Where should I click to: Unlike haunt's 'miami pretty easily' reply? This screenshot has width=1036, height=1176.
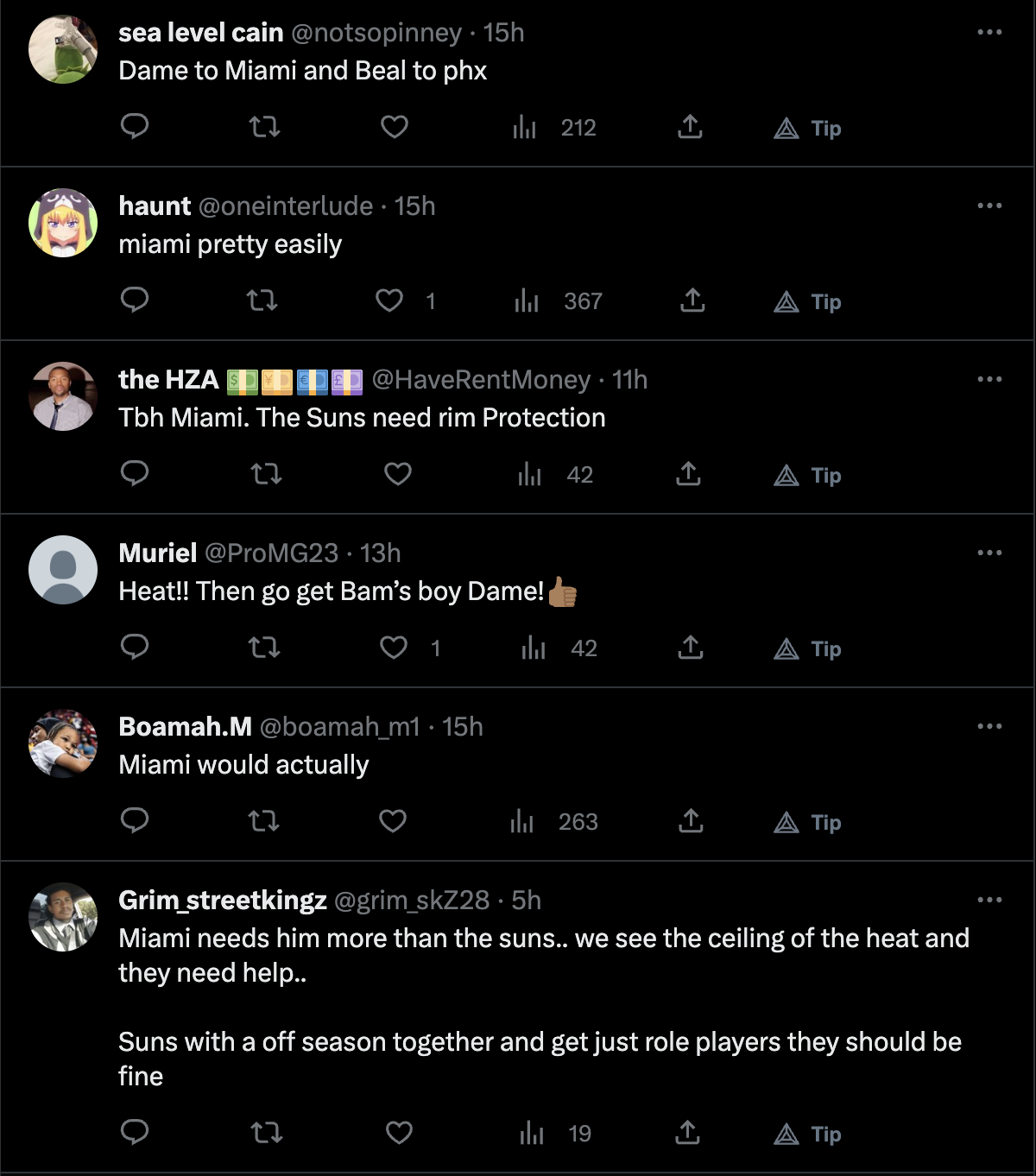pyautogui.click(x=390, y=300)
